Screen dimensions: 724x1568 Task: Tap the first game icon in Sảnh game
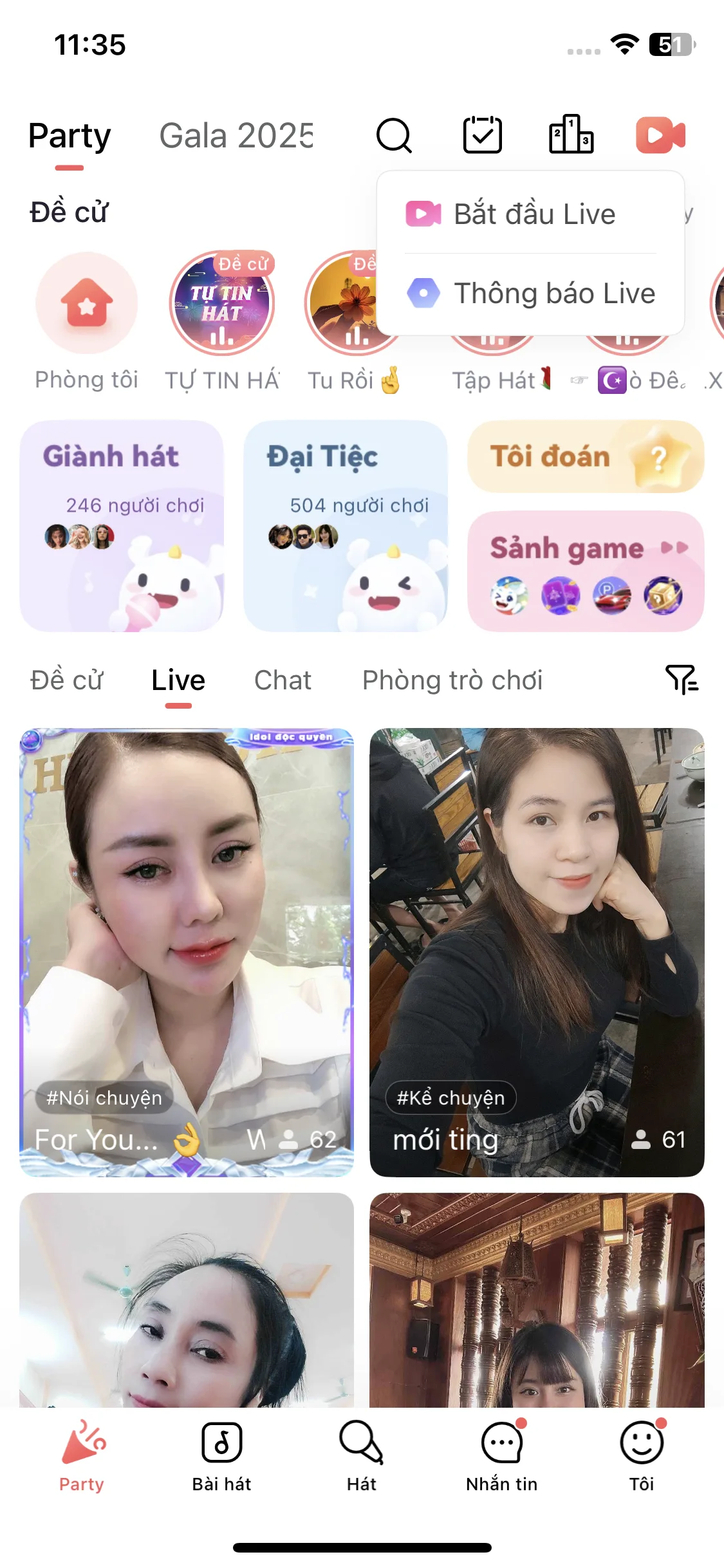pyautogui.click(x=508, y=597)
